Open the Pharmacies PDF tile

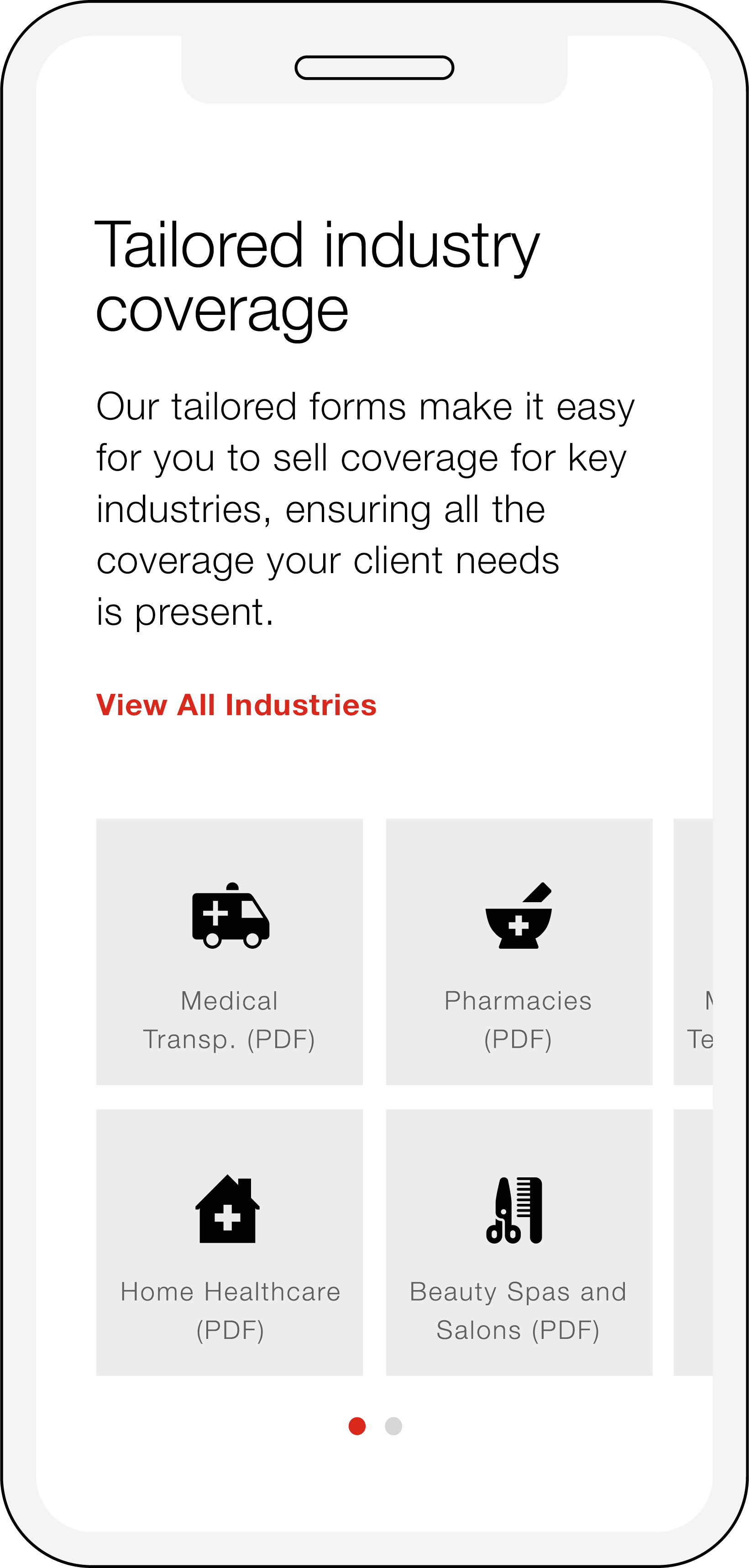519,951
